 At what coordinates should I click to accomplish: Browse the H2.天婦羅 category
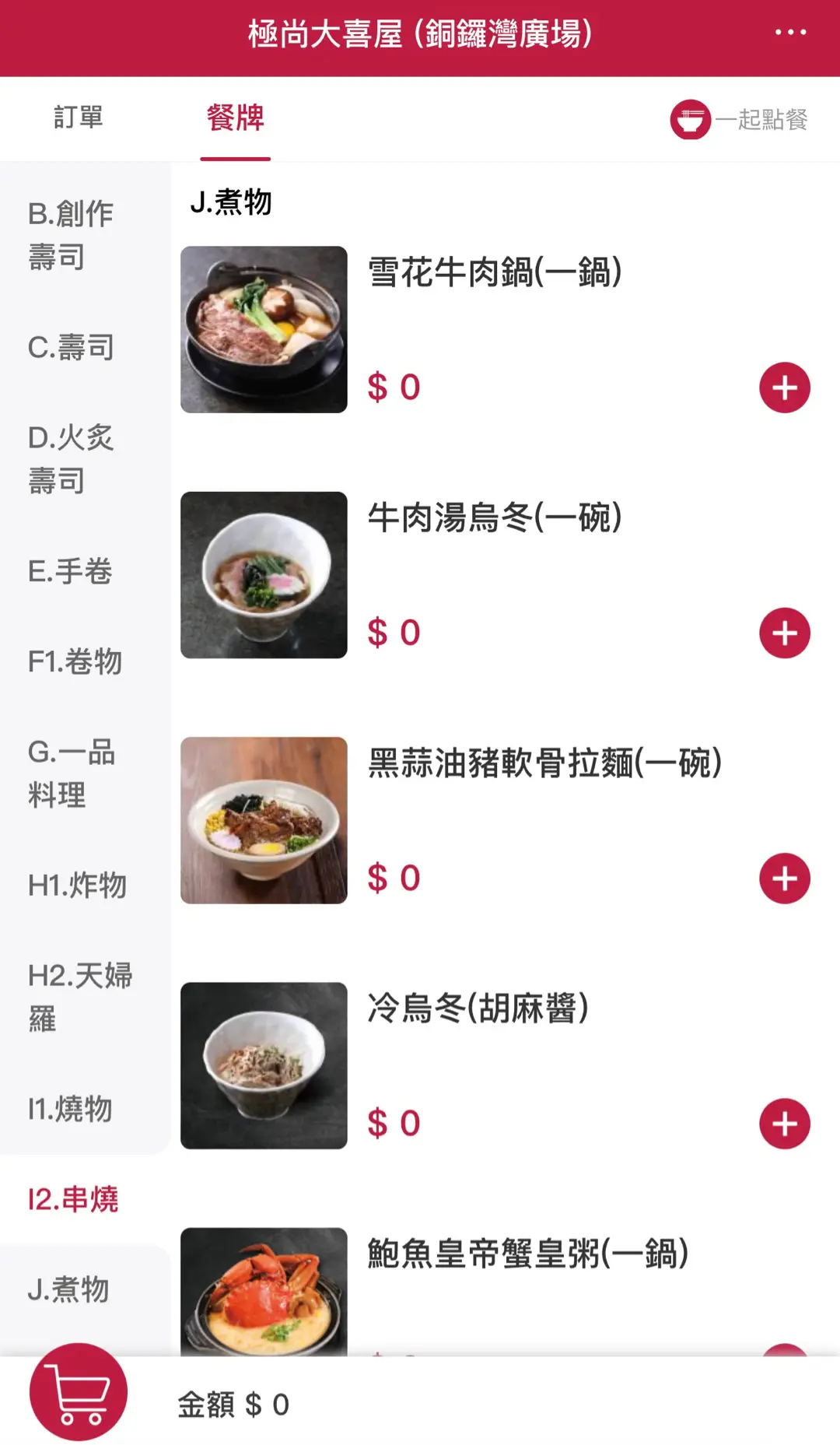[80, 997]
